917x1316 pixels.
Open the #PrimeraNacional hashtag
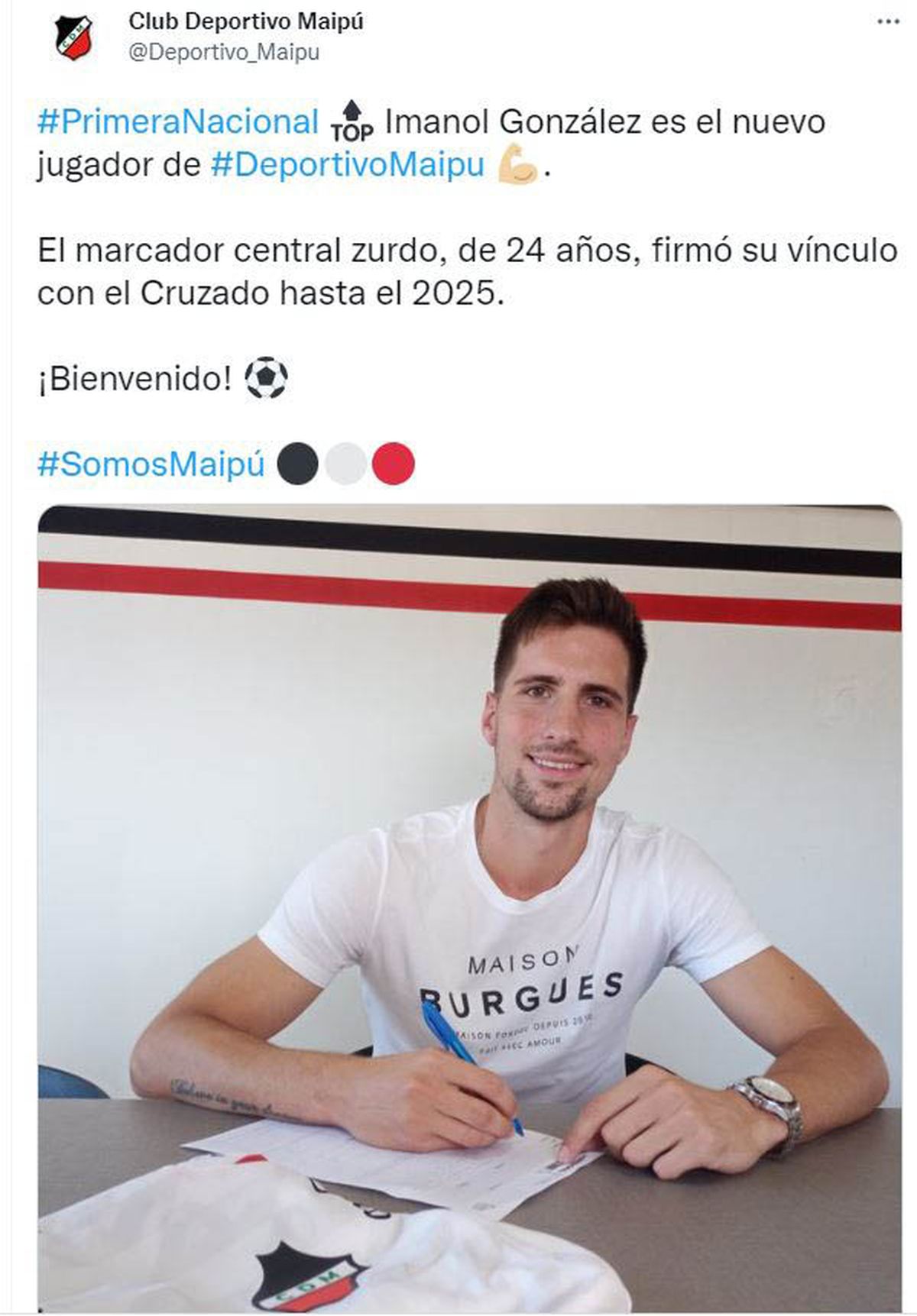(177, 122)
